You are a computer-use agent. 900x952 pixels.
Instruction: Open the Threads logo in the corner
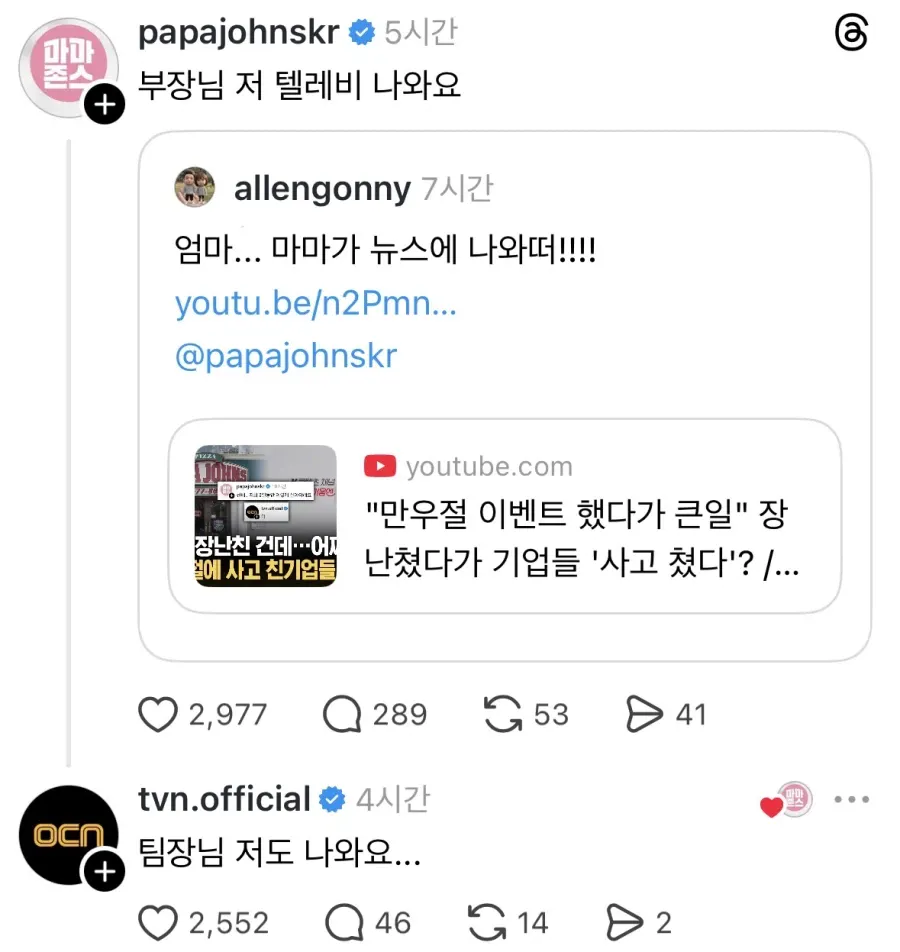pos(851,32)
